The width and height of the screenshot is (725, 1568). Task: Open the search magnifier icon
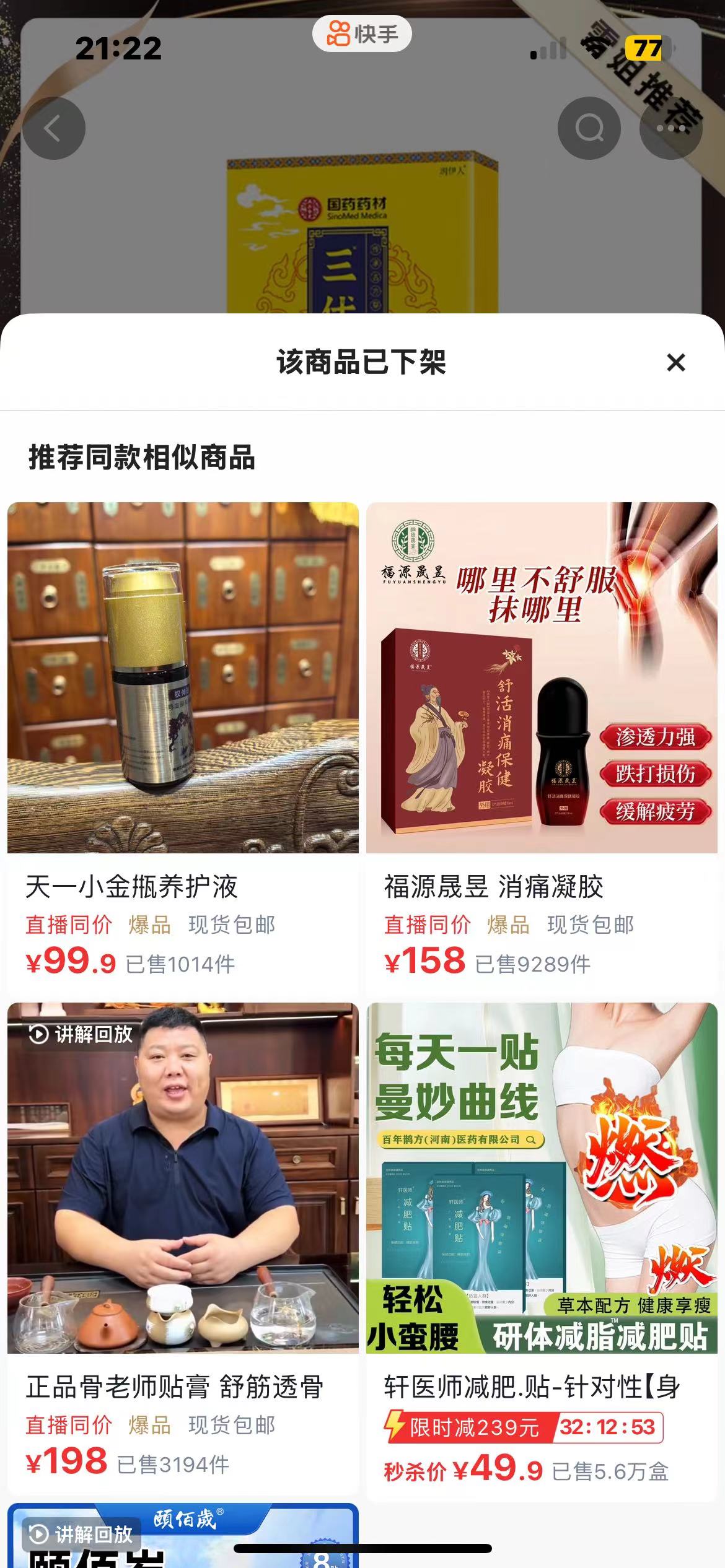point(589,128)
